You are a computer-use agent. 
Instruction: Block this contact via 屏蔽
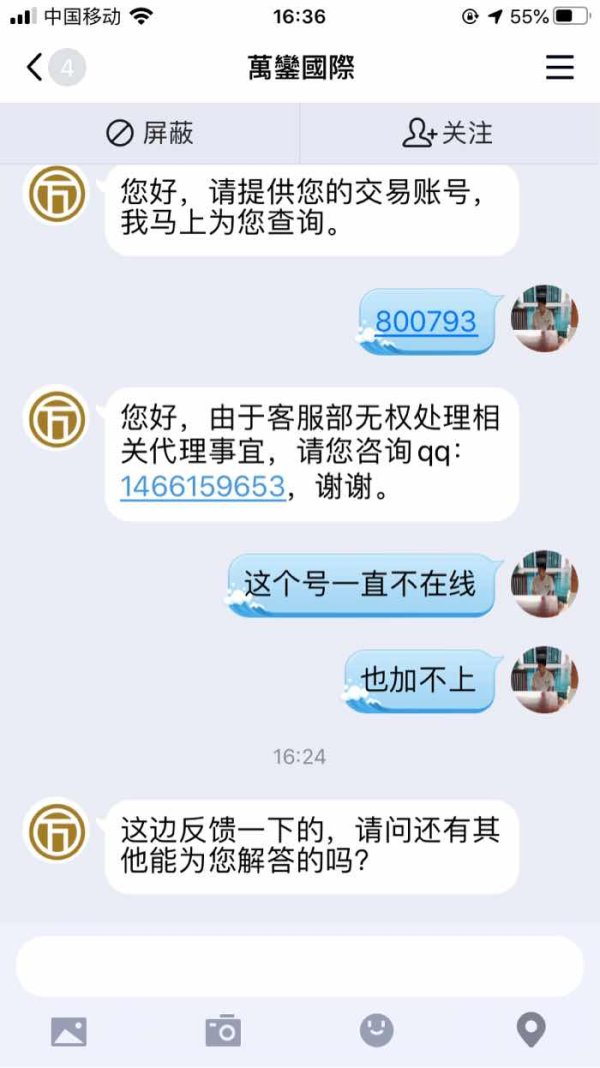[150, 134]
